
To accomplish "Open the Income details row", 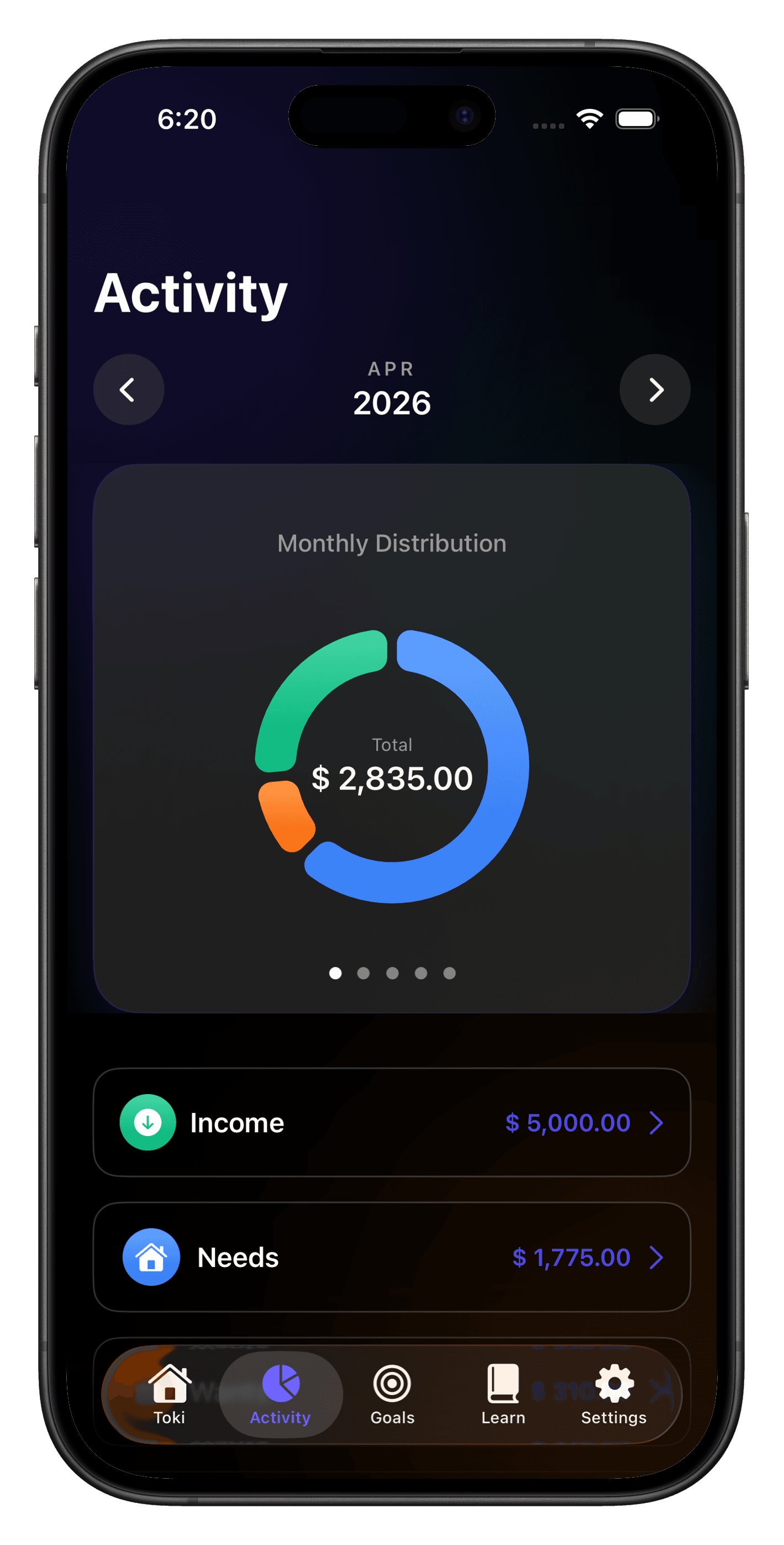I will click(x=392, y=1122).
